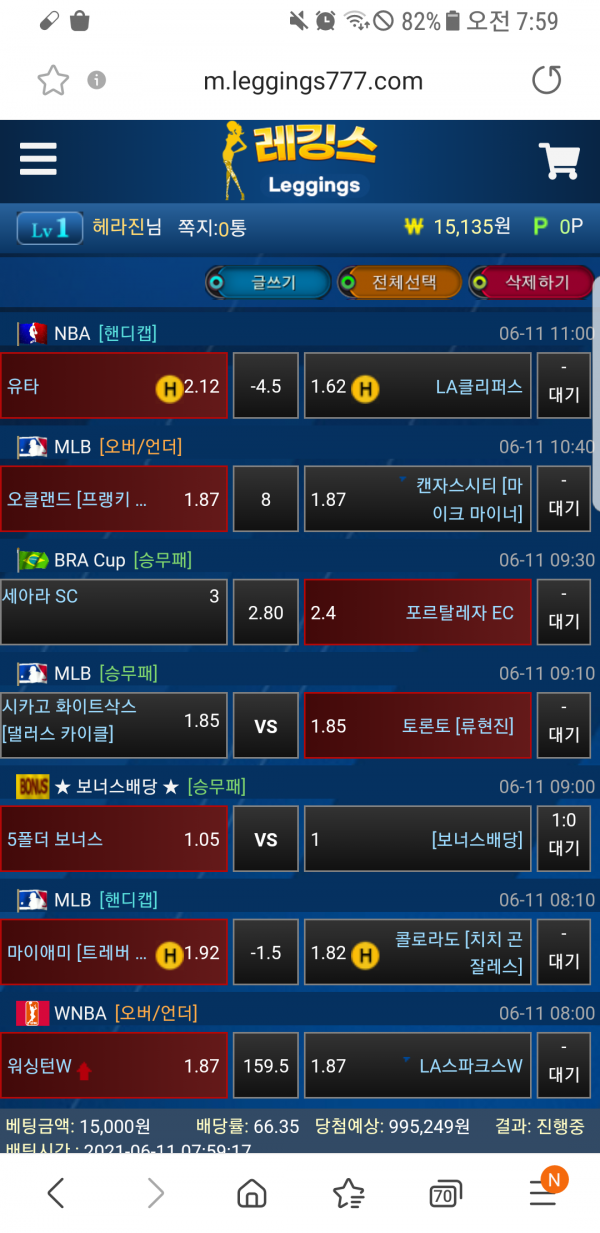Go to browser home page
600x1233 pixels.
click(251, 1192)
